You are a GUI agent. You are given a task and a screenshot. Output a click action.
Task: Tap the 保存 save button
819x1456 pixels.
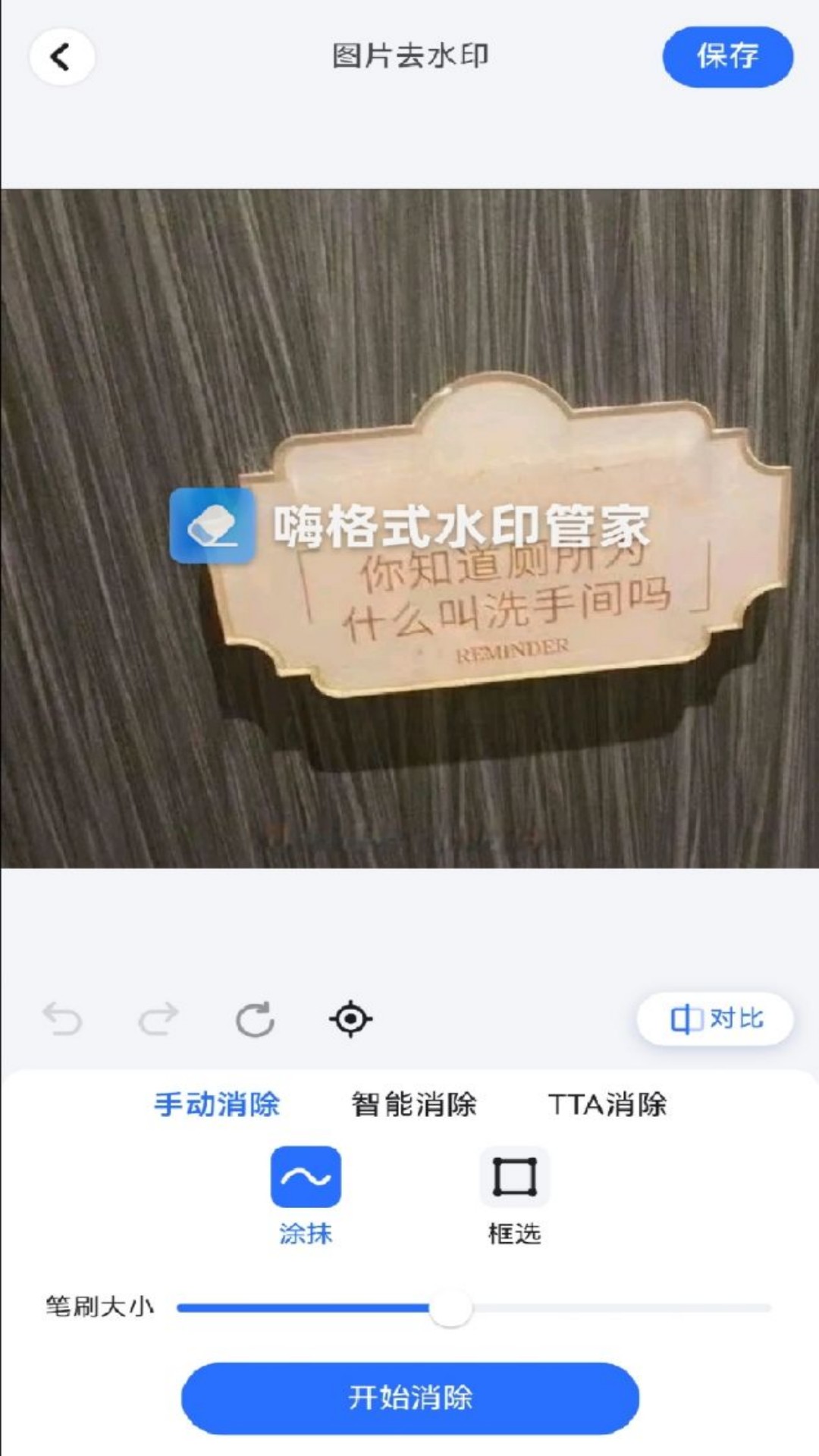[x=727, y=56]
